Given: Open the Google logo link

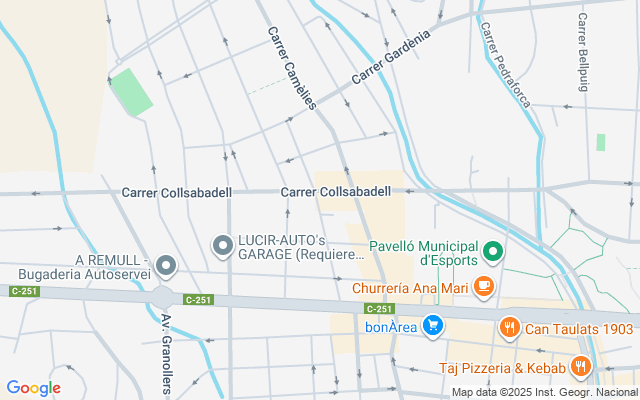Looking at the screenshot, I should coord(33,388).
